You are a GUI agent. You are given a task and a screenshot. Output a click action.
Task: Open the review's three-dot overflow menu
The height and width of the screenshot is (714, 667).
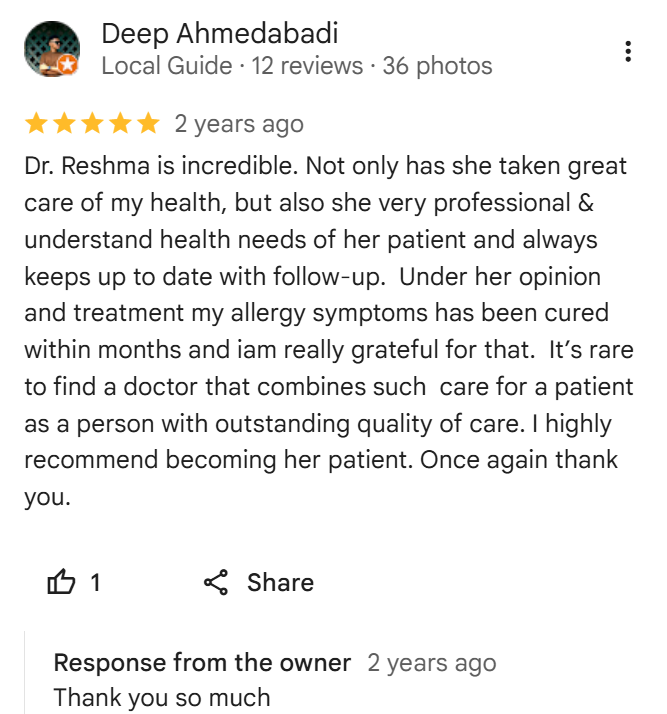[627, 51]
